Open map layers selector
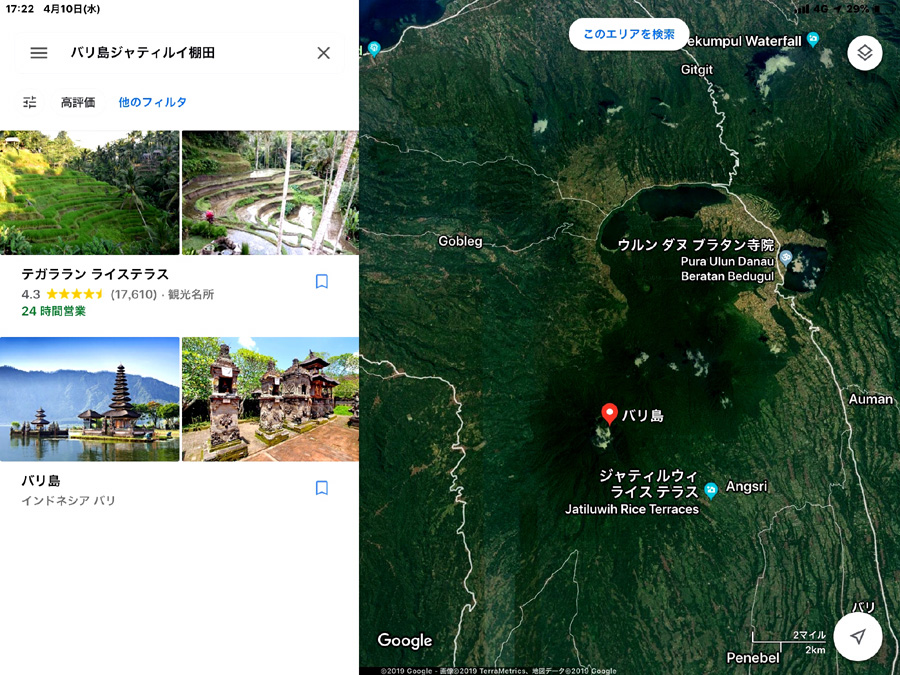The height and width of the screenshot is (675, 900). (x=865, y=53)
